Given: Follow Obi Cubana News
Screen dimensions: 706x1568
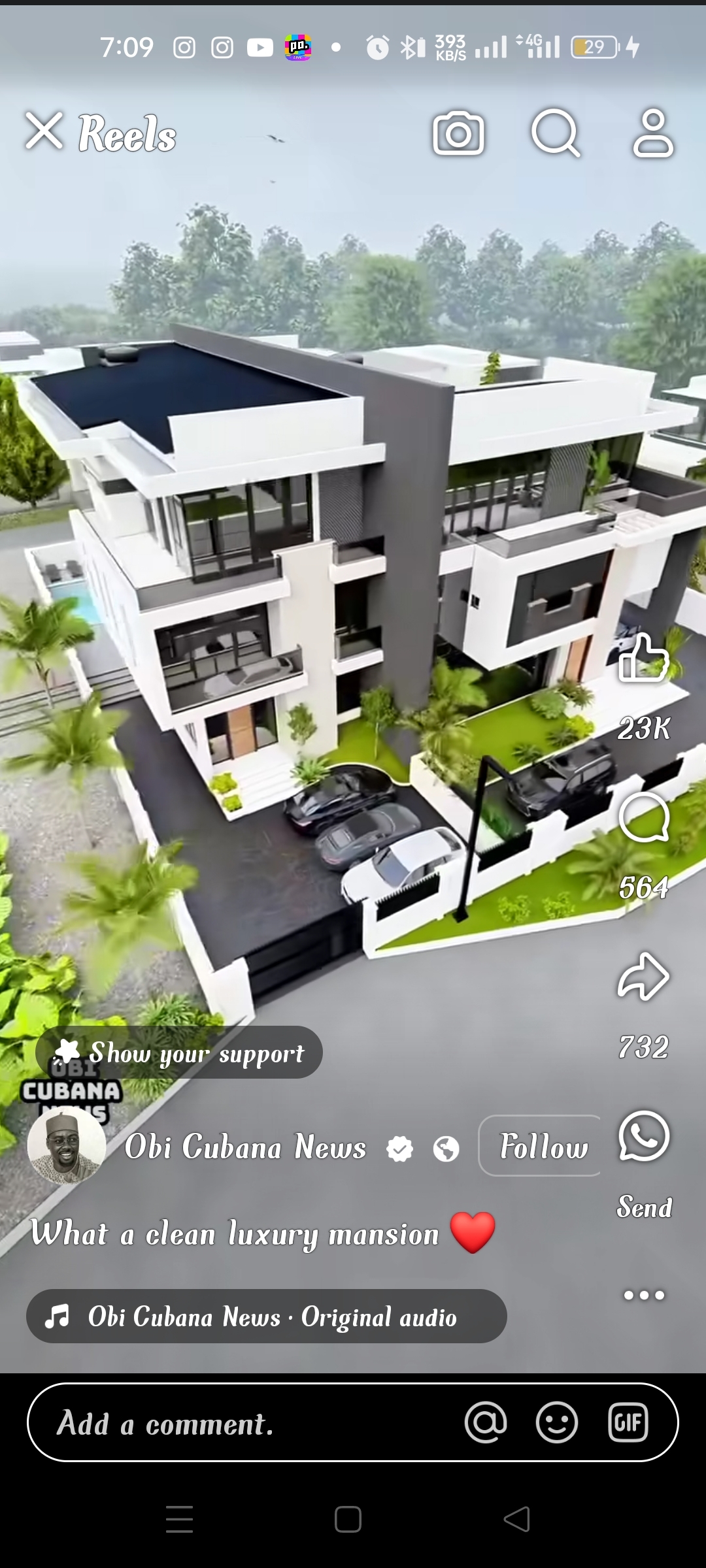Looking at the screenshot, I should (x=541, y=1147).
